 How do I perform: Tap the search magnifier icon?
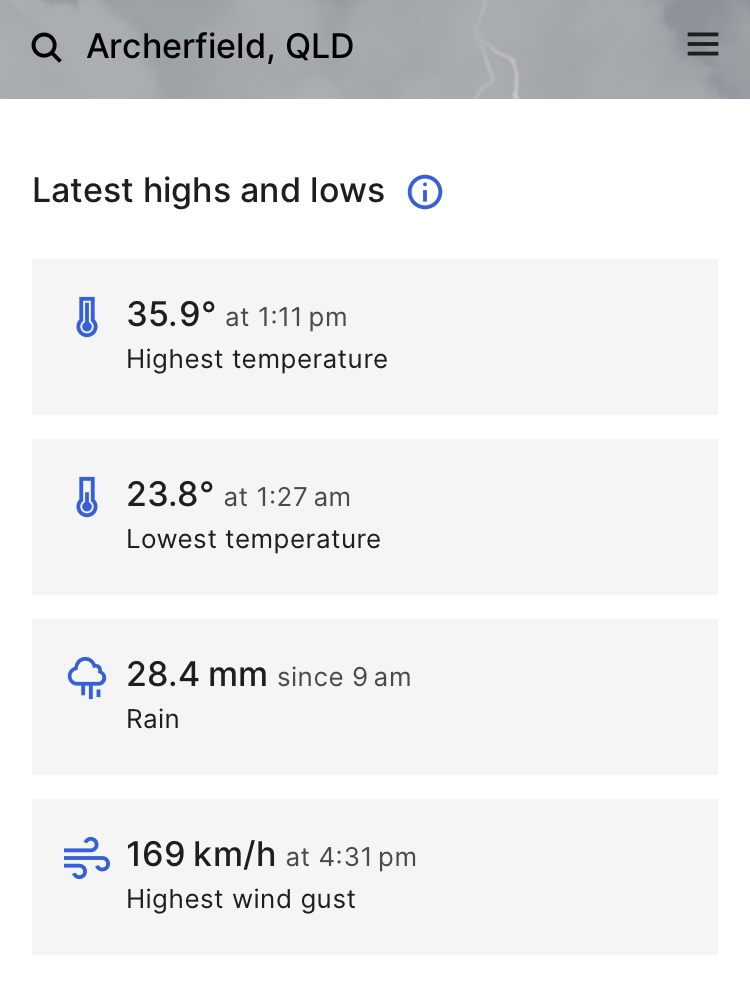pos(47,47)
